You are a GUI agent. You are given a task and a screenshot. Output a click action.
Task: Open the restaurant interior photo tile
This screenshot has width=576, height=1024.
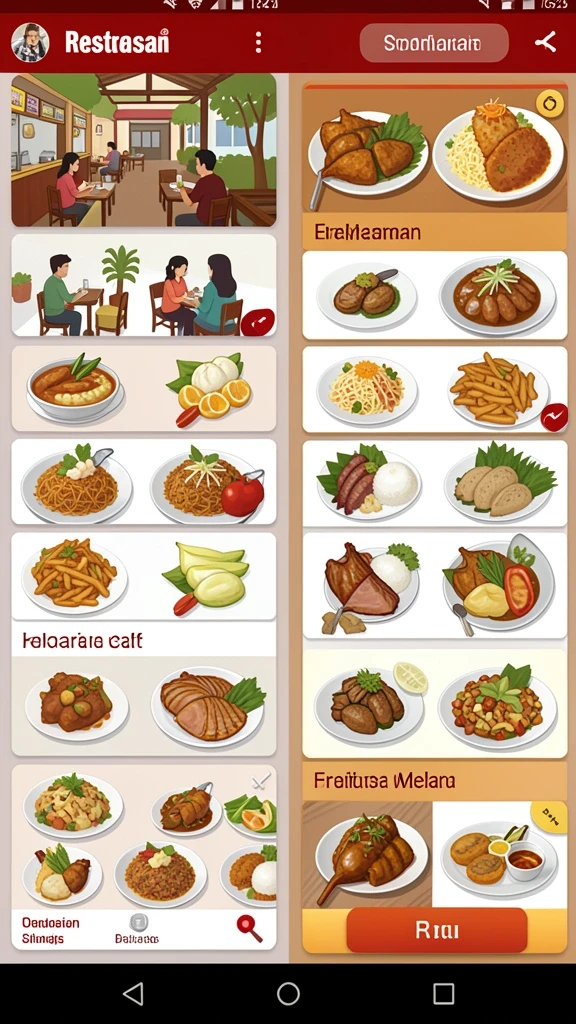[x=144, y=150]
